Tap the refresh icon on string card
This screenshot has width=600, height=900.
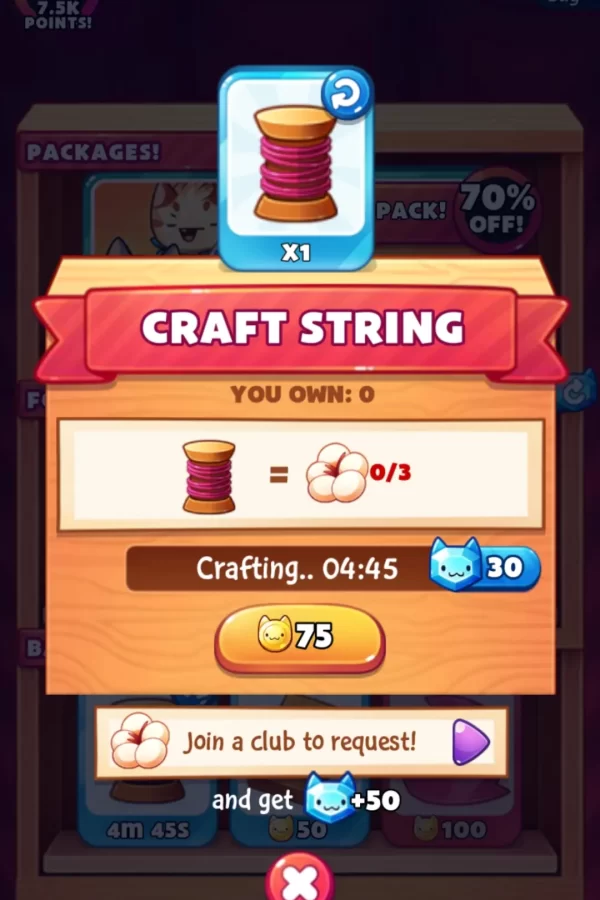346,95
